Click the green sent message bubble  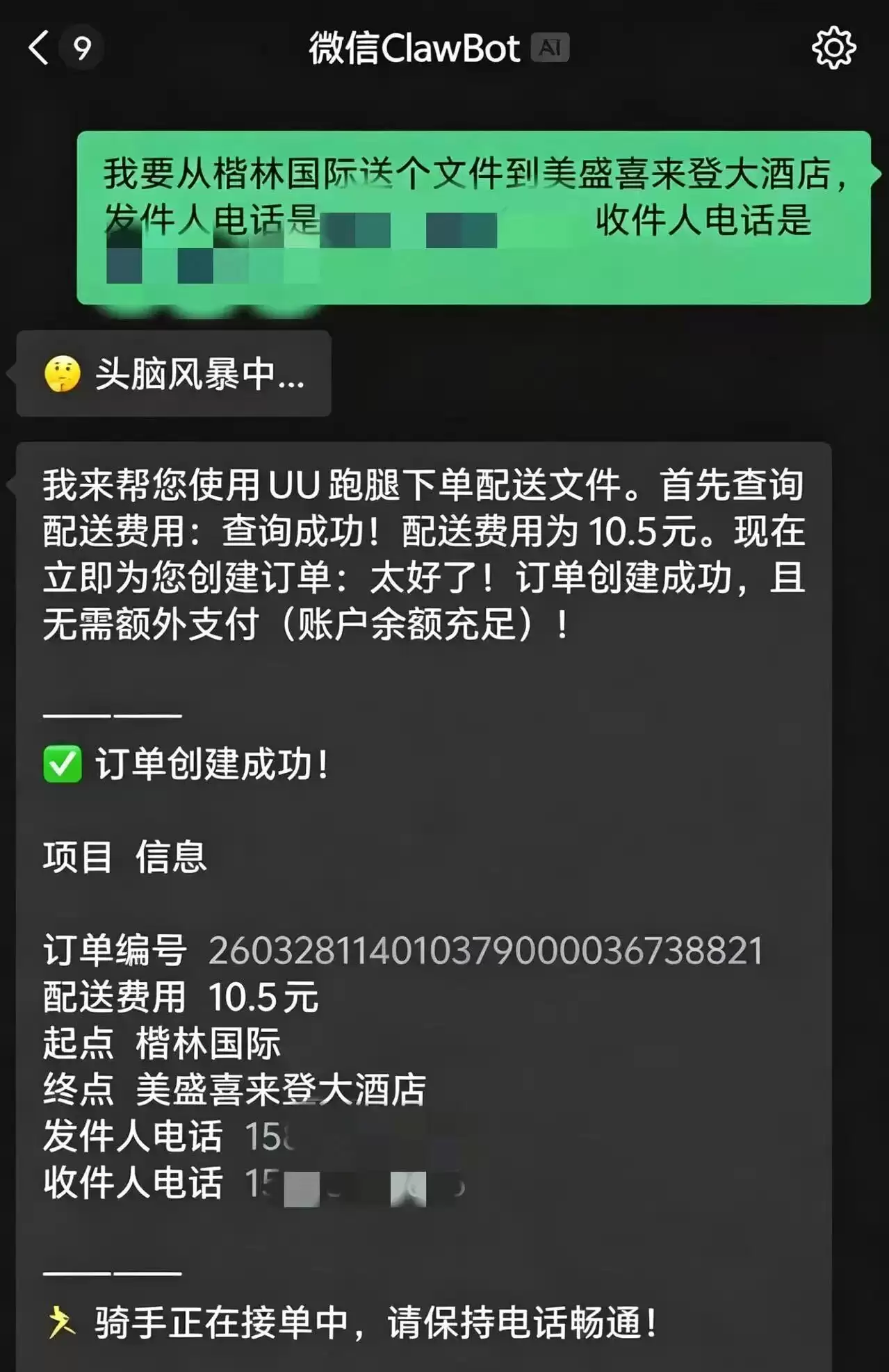[x=473, y=215]
